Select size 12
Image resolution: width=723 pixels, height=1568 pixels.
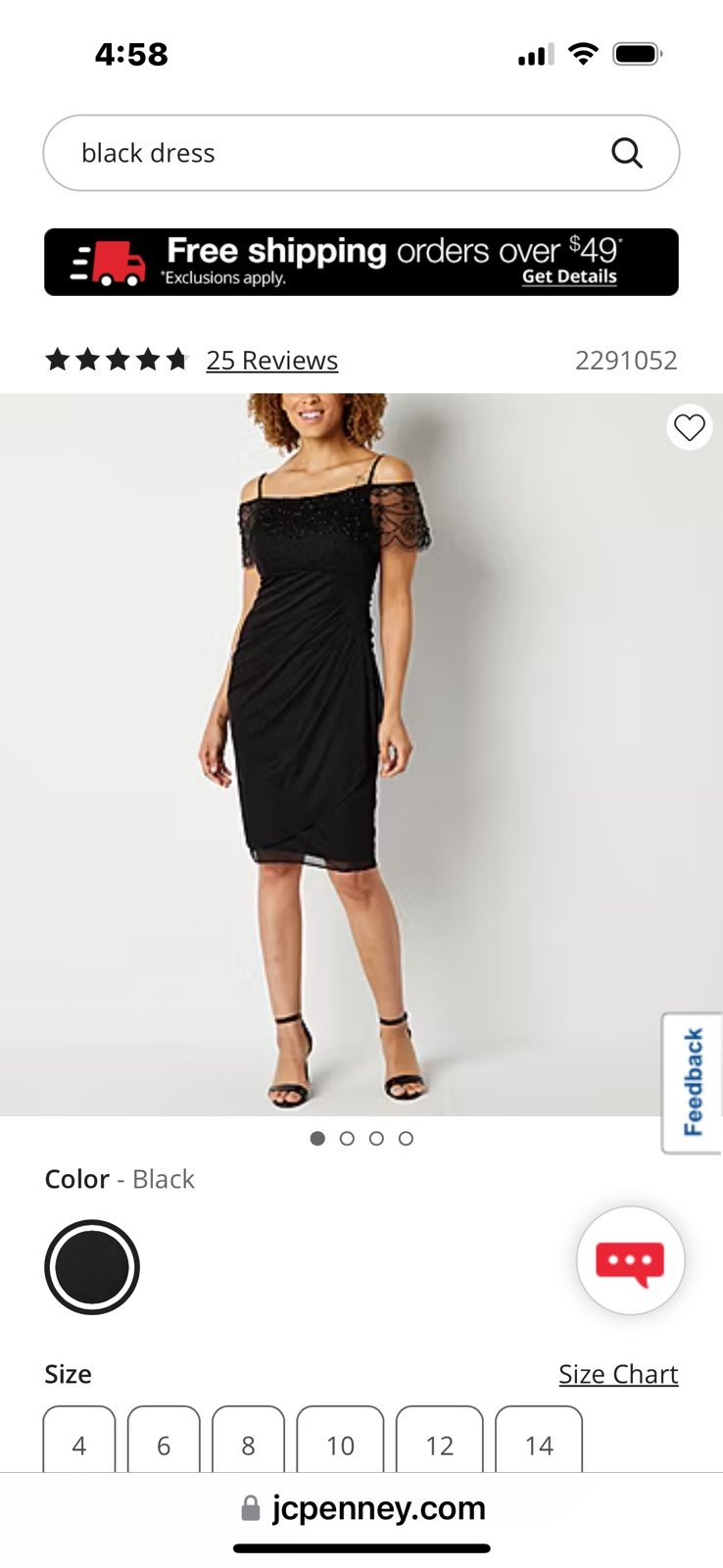click(x=440, y=1440)
